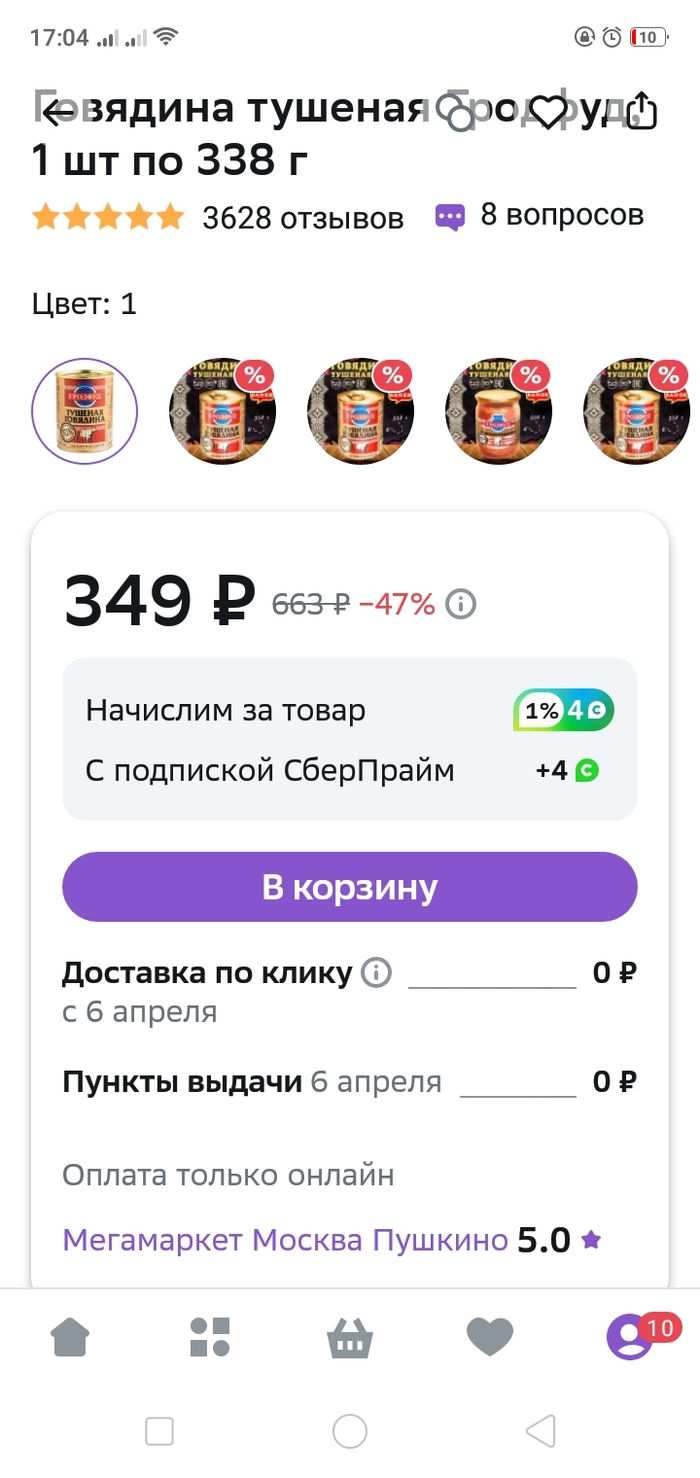Open seller Мегамаркет Москва Пушкино
700x1478 pixels.
tap(285, 1241)
